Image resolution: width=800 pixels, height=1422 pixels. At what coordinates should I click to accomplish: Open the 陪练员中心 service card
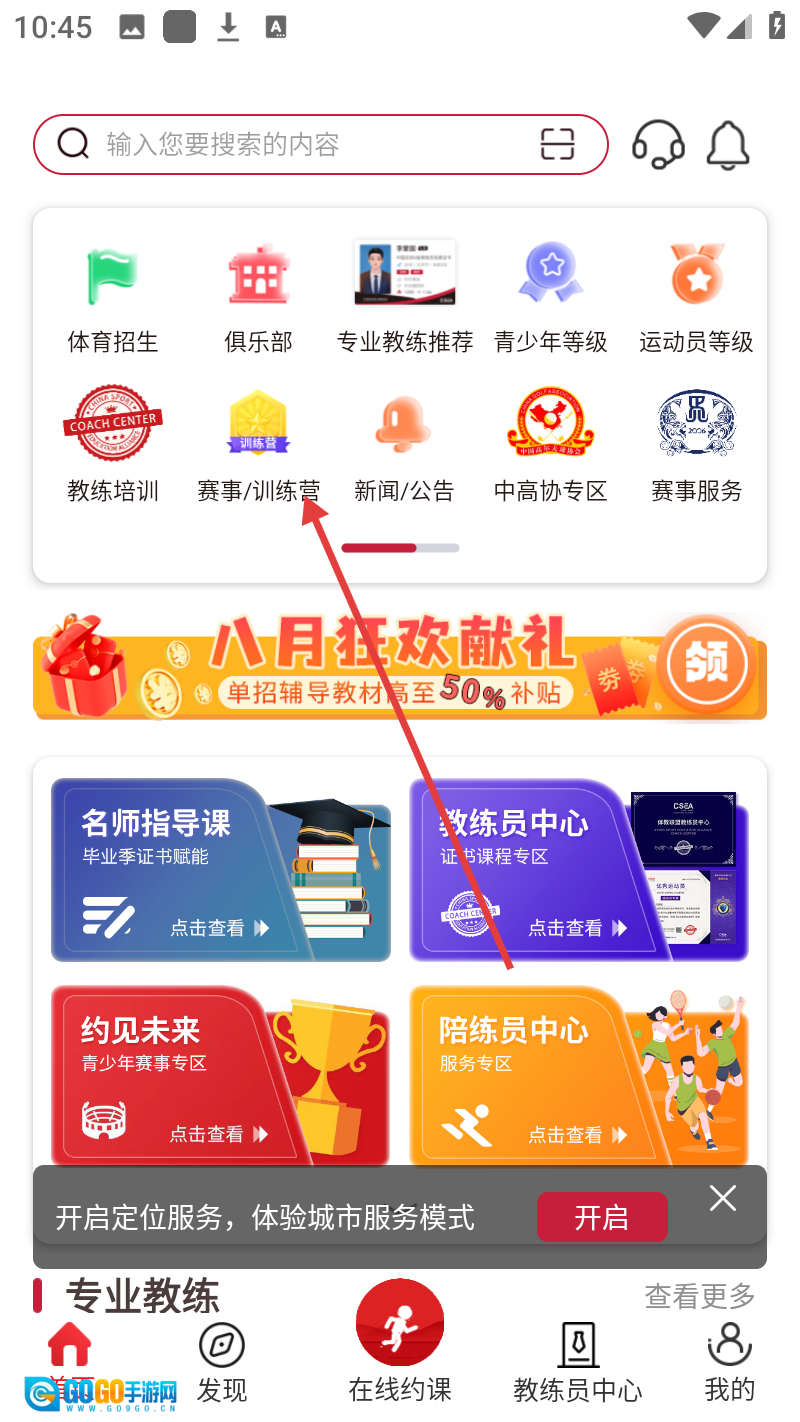pos(578,1075)
